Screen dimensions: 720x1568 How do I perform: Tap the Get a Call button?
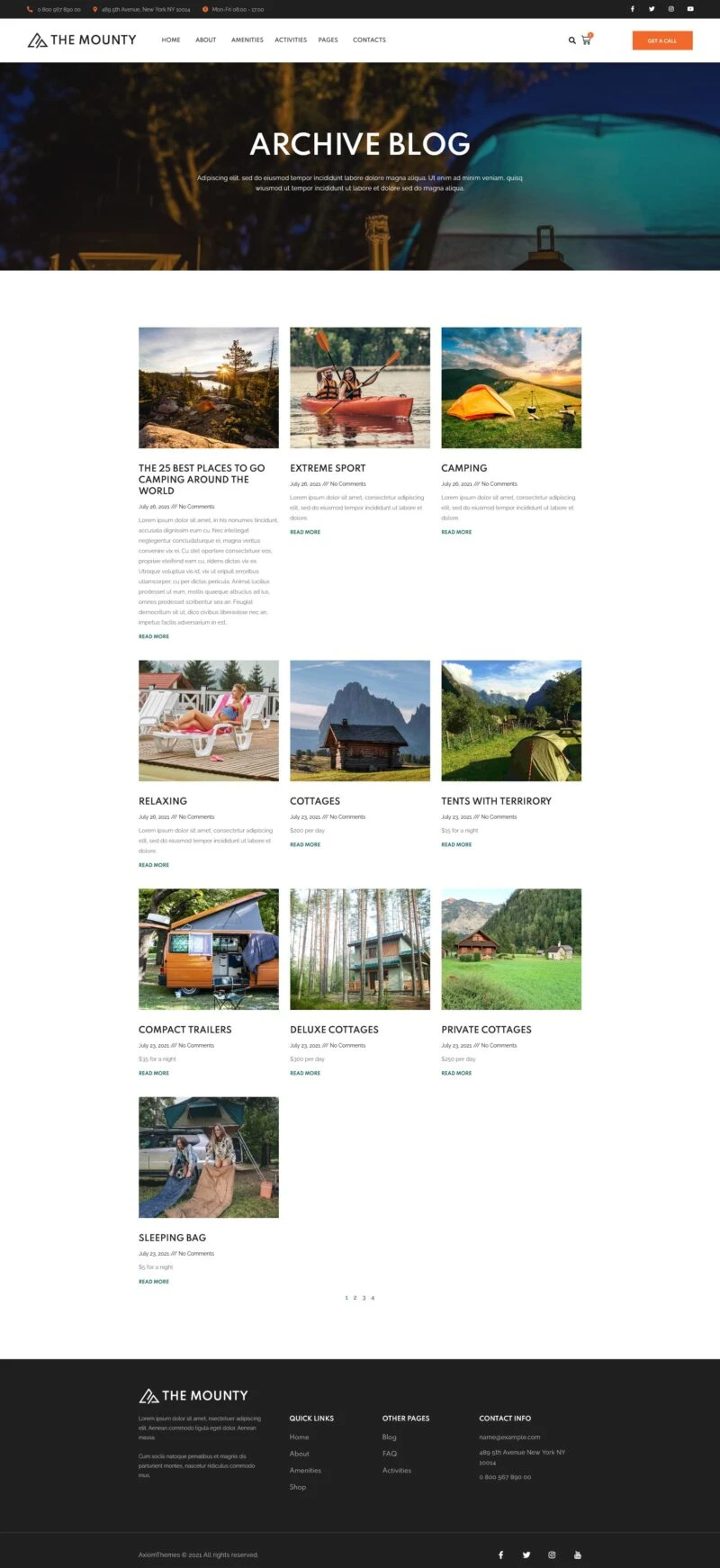pyautogui.click(x=662, y=41)
